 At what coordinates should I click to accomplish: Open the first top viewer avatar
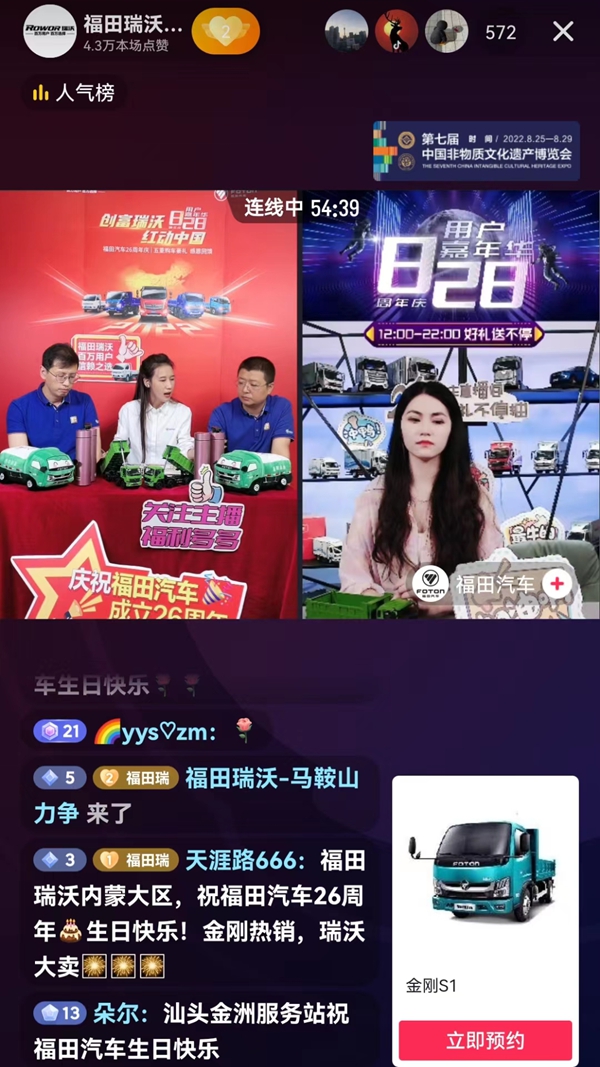click(347, 32)
